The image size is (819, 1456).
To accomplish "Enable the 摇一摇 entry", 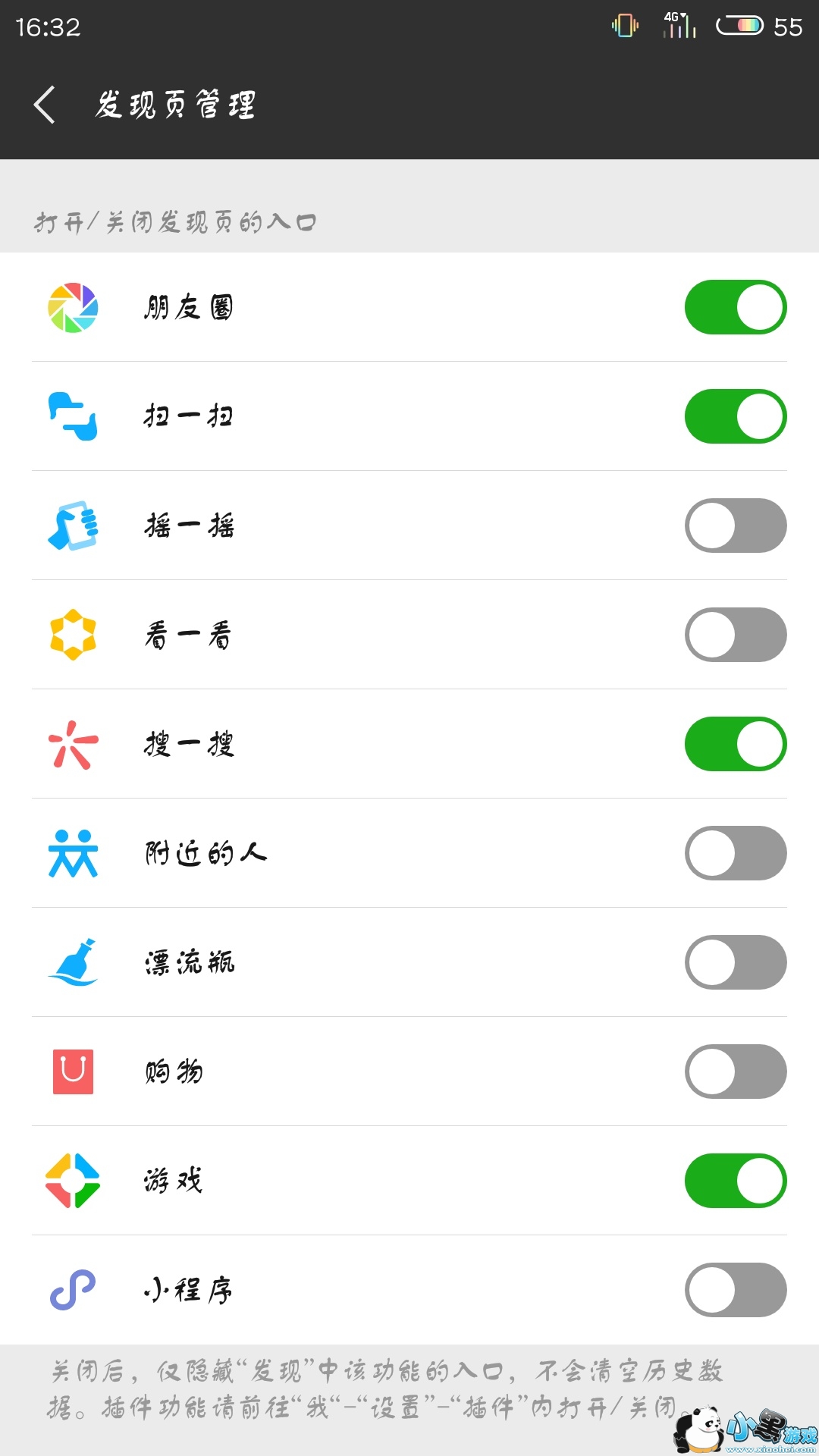I will 735,526.
